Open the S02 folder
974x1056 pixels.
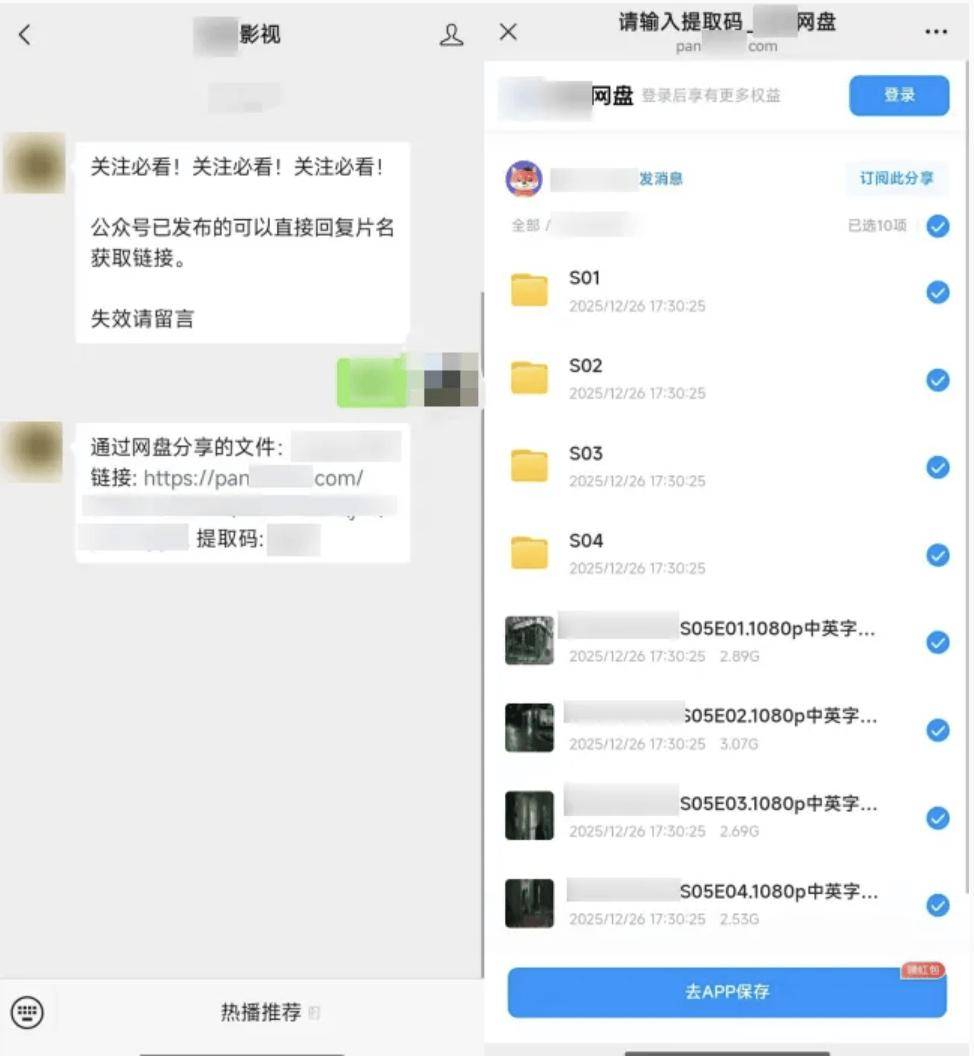[585, 378]
